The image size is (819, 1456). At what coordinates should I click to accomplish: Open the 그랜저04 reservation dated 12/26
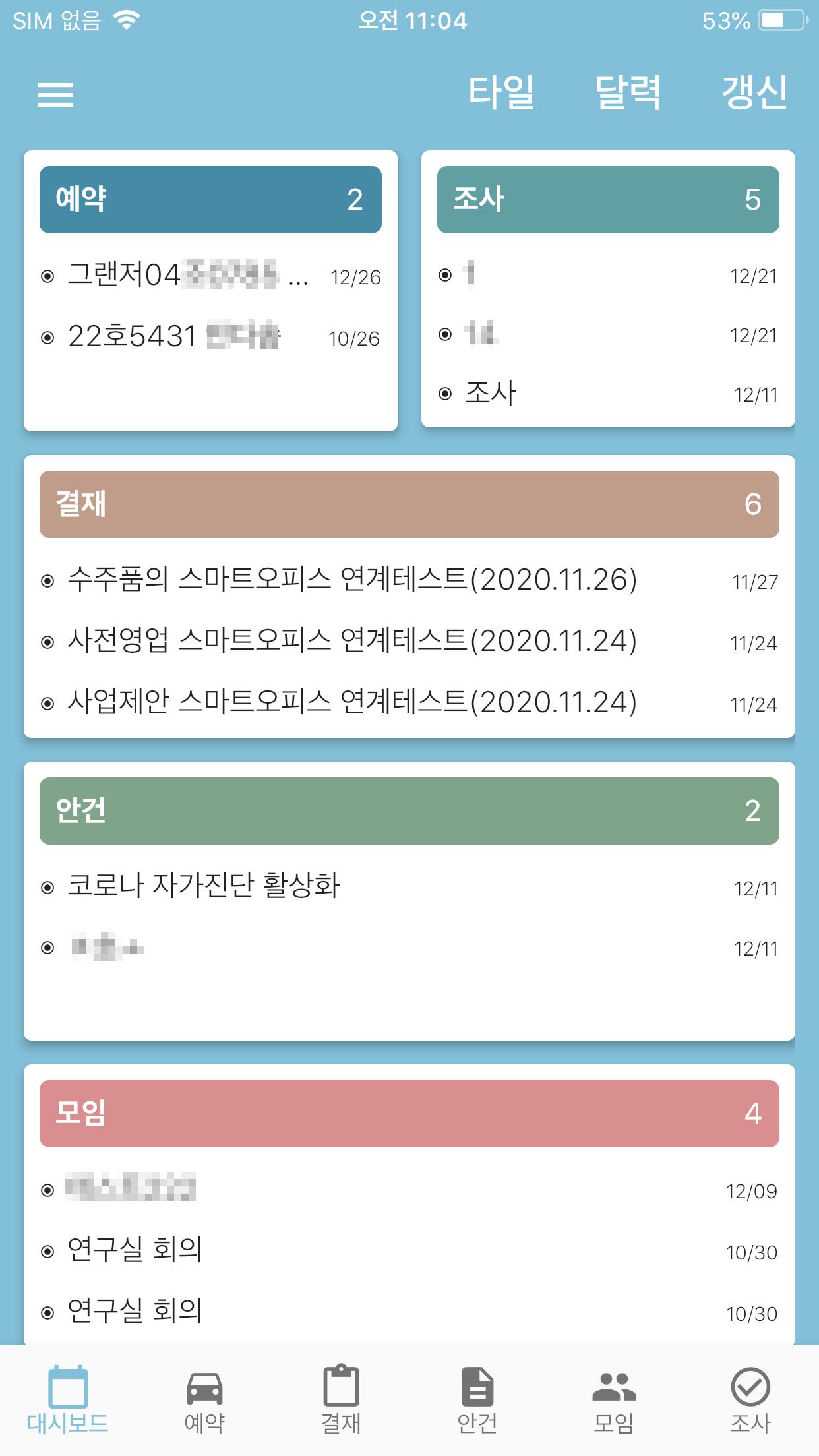pos(210,275)
